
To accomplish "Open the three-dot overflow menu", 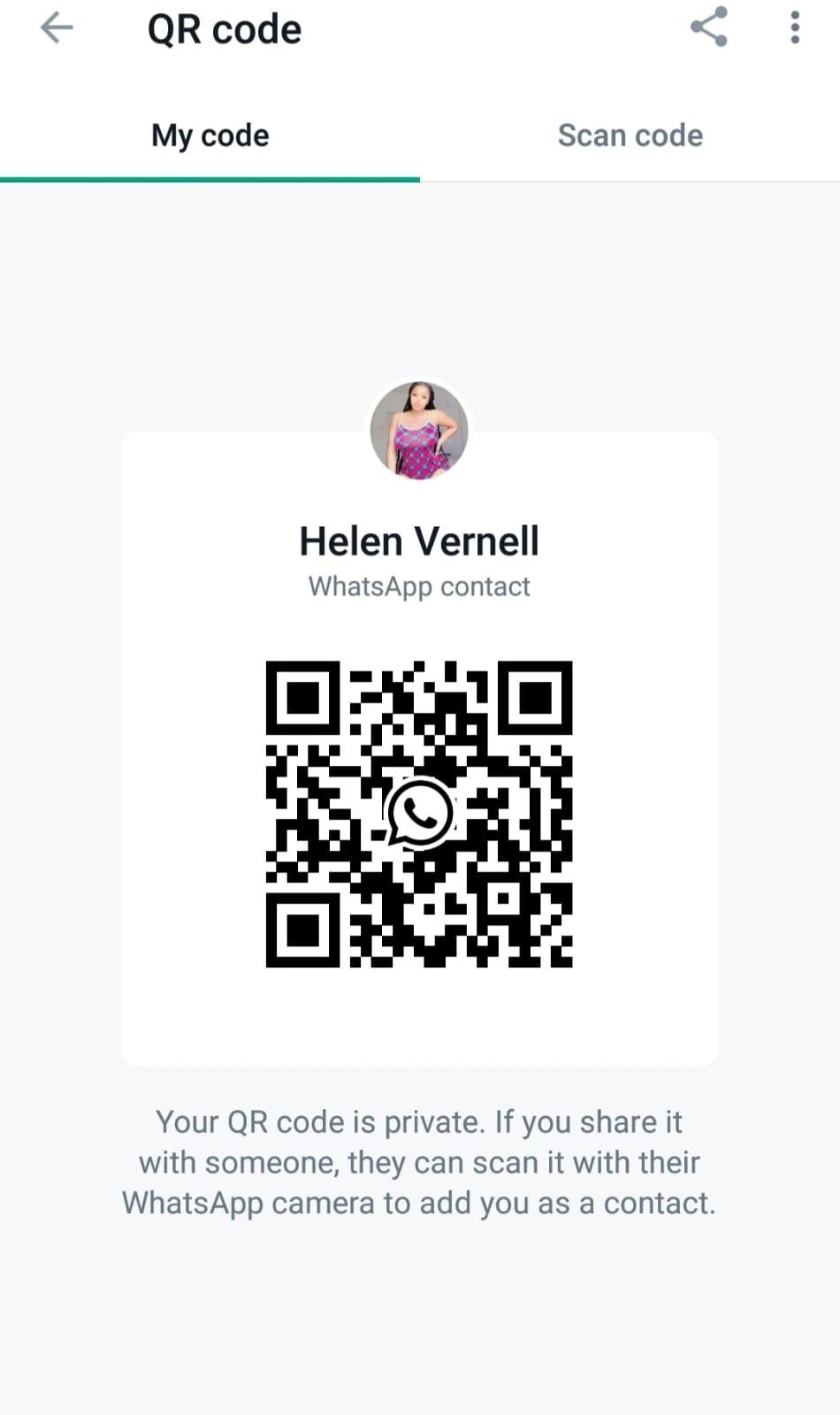I will pyautogui.click(x=795, y=27).
